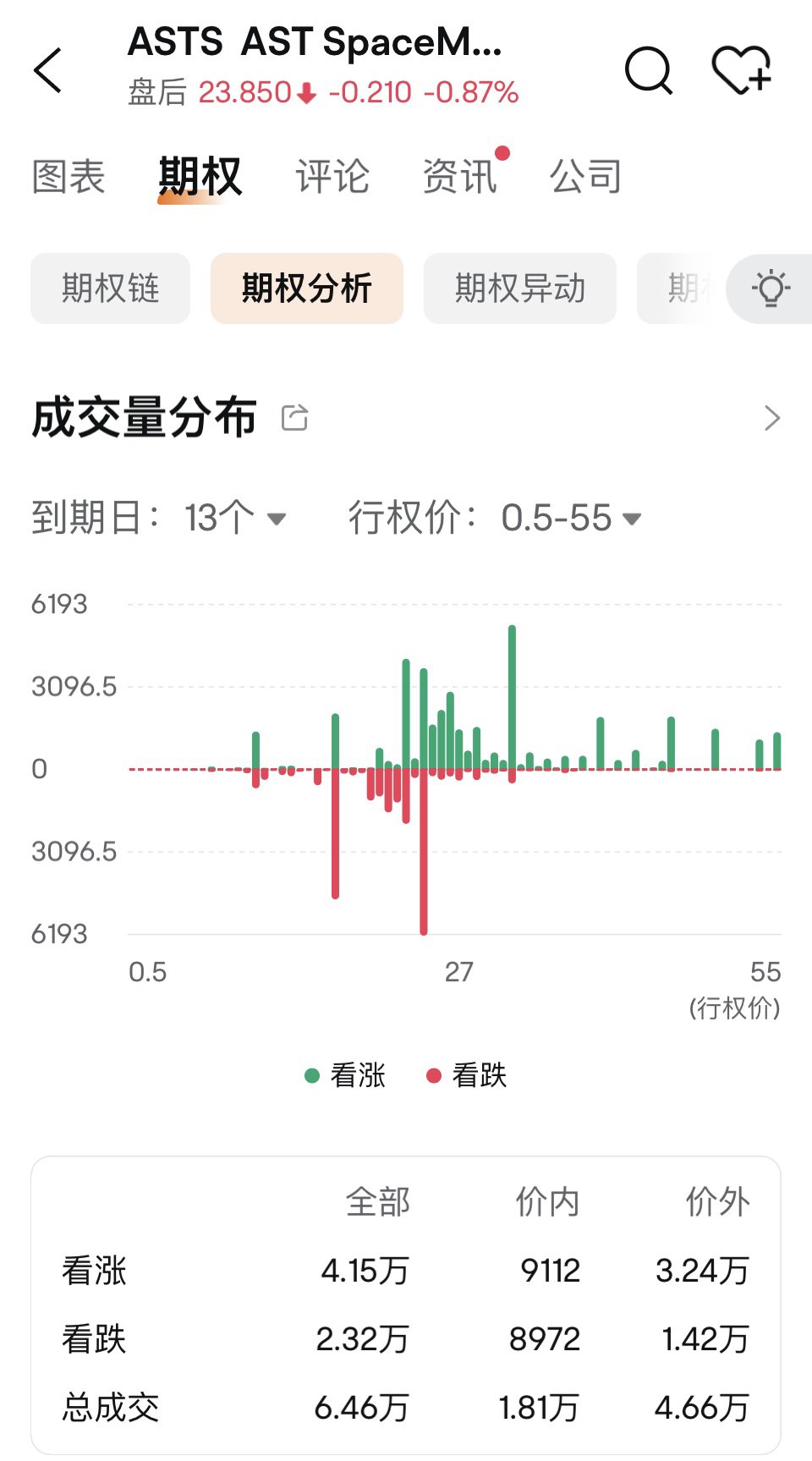Open the 到期日 13个 dropdown
812x1461 pixels.
point(160,518)
